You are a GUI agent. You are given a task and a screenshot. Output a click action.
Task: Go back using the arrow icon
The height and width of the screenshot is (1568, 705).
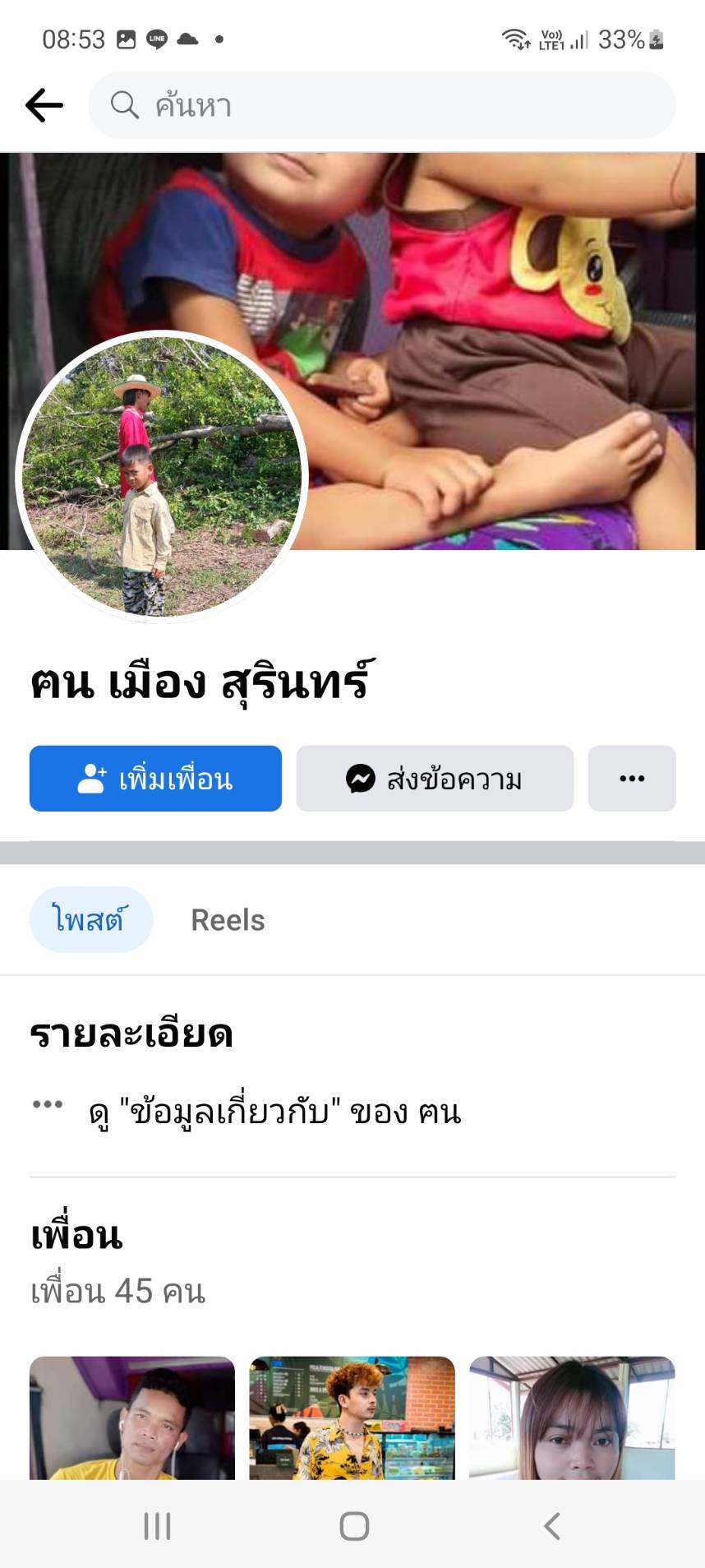point(44,105)
